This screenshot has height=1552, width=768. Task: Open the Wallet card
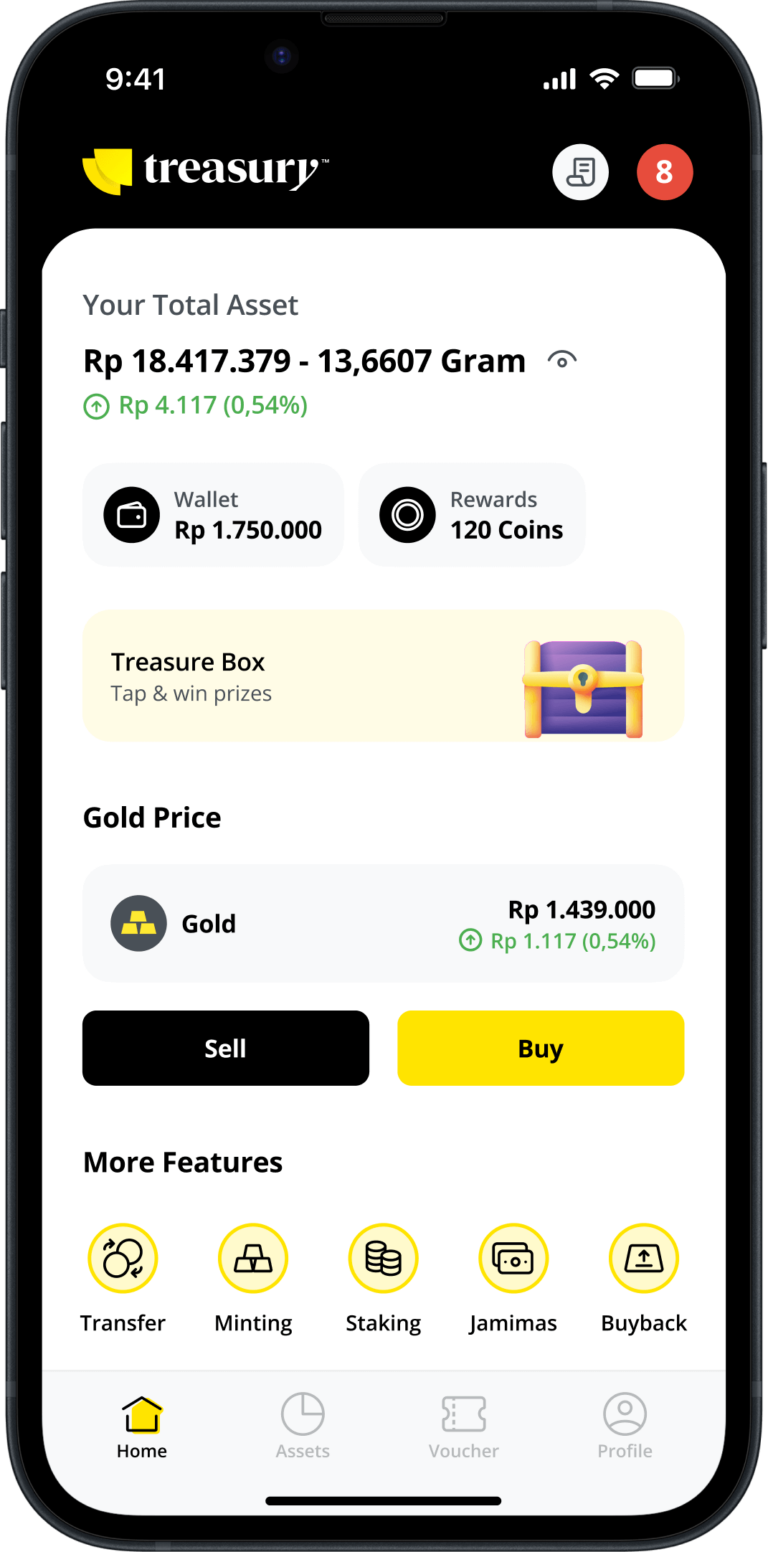(213, 515)
